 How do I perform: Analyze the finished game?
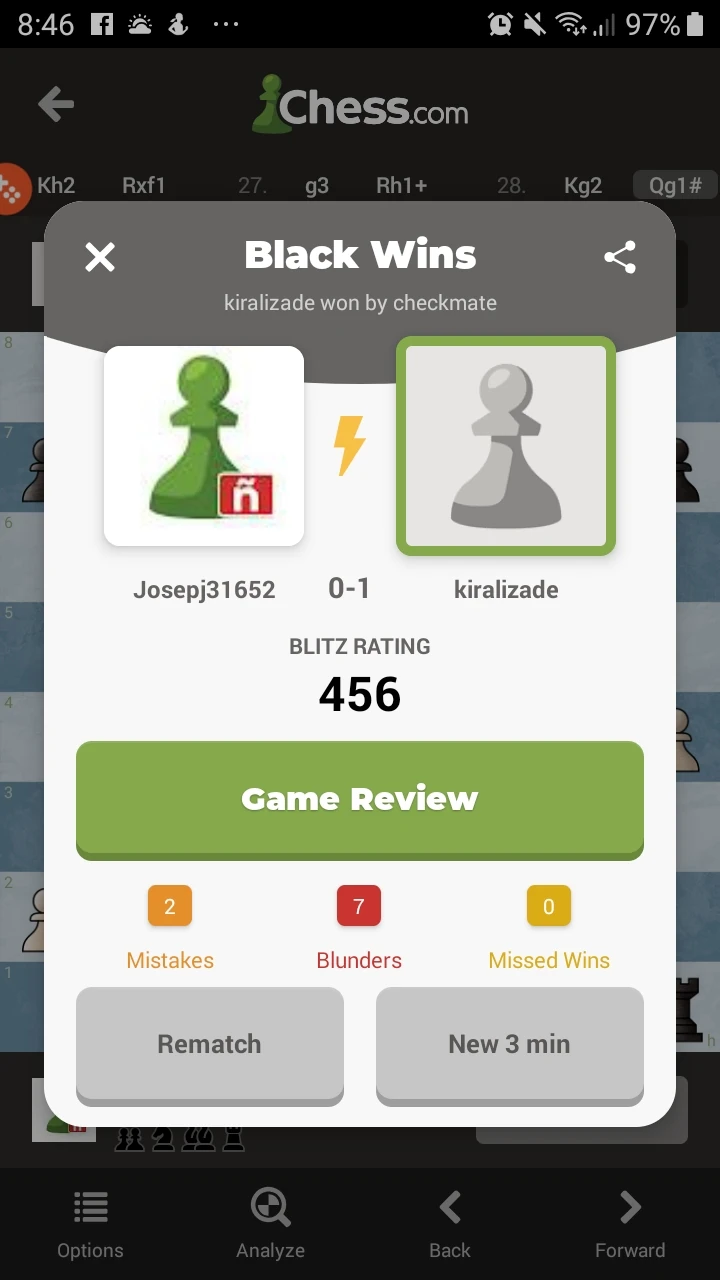[x=270, y=1224]
